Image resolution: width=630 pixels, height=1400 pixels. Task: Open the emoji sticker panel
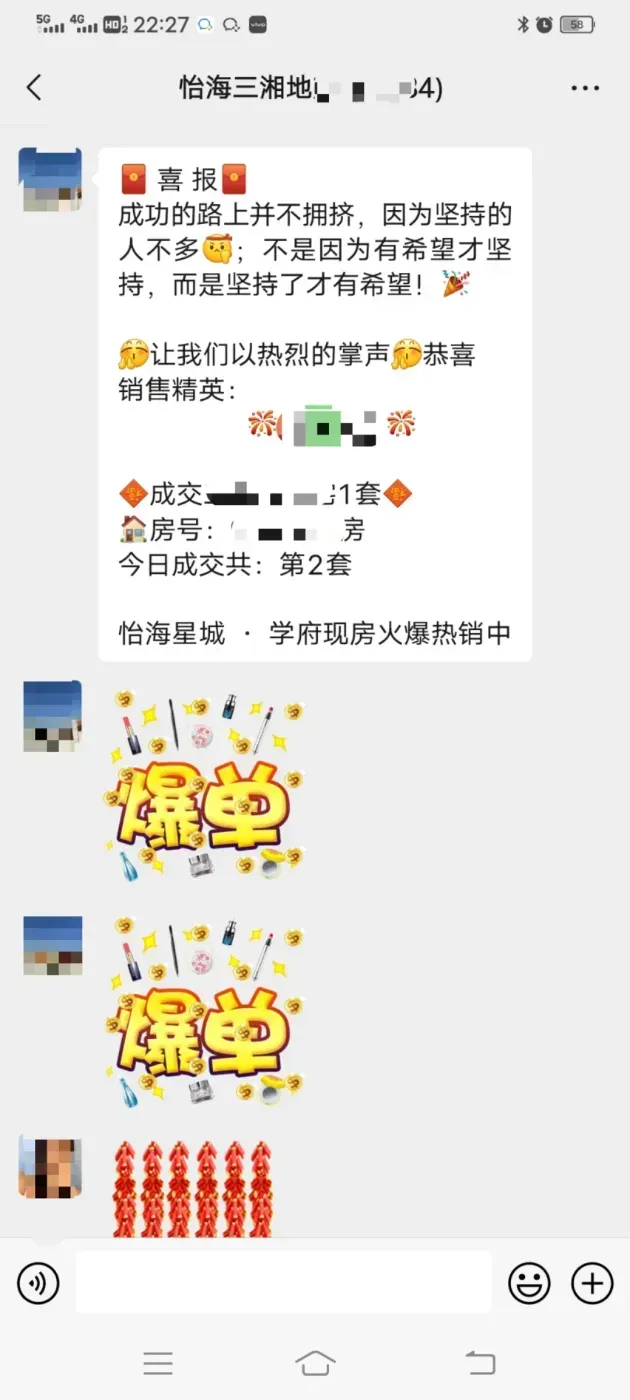click(x=529, y=1282)
